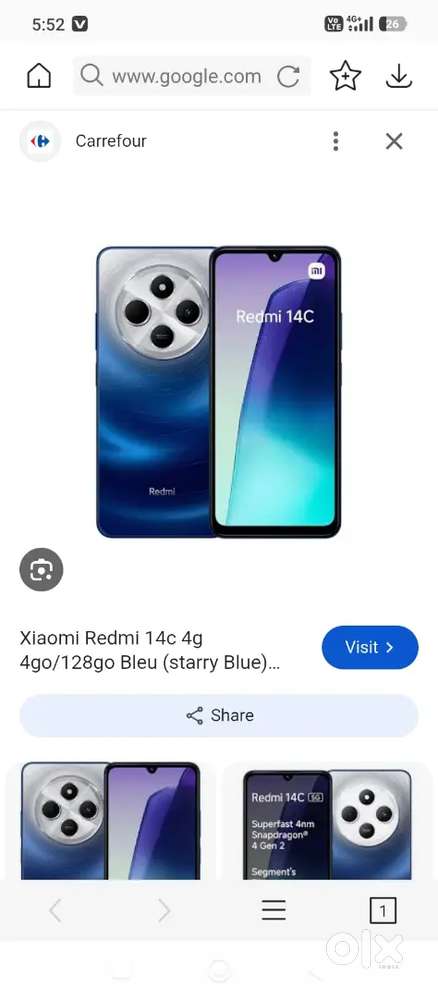The width and height of the screenshot is (438, 998).
Task: Open the browser downloads
Action: click(399, 76)
